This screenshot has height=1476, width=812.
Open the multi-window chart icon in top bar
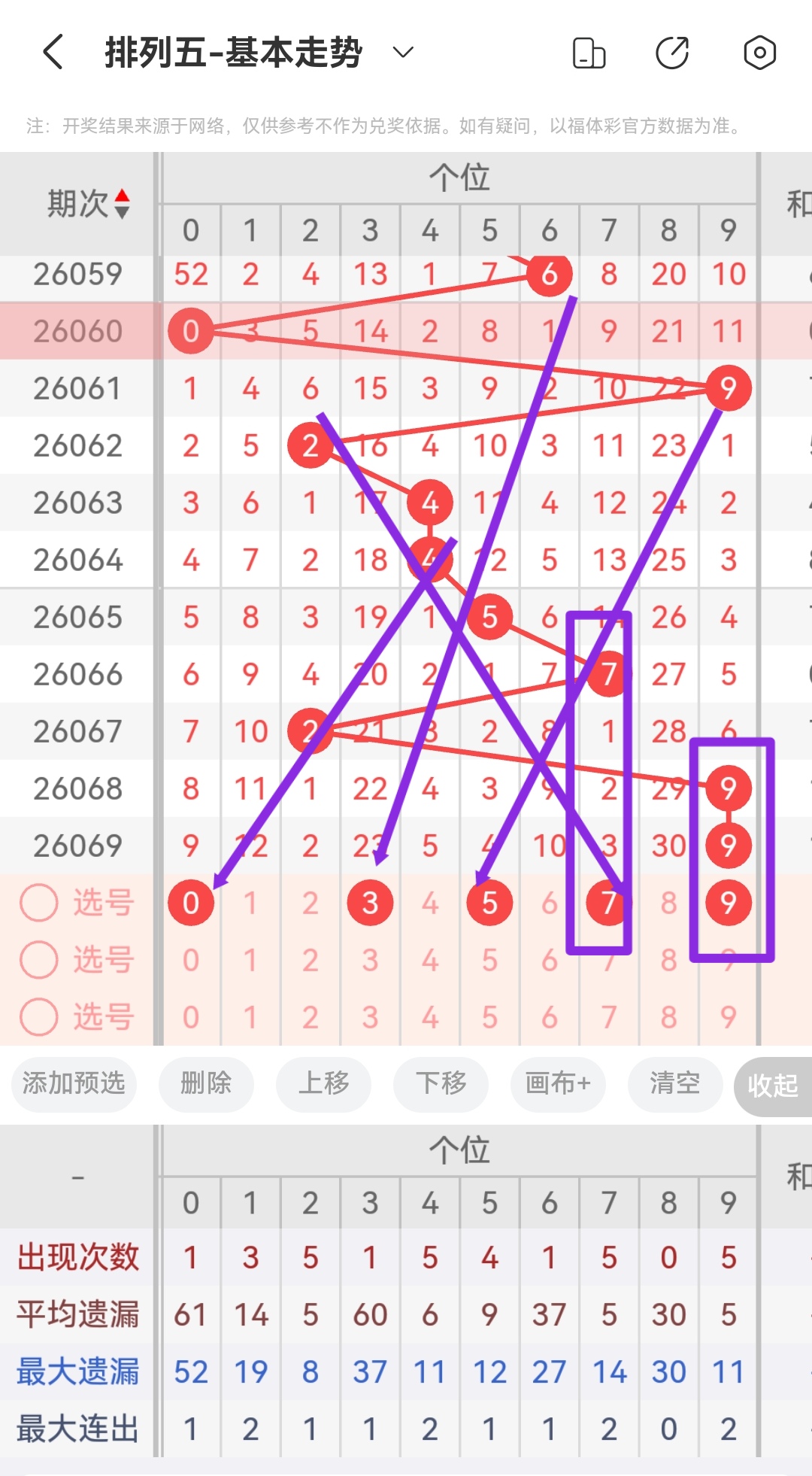[x=590, y=53]
